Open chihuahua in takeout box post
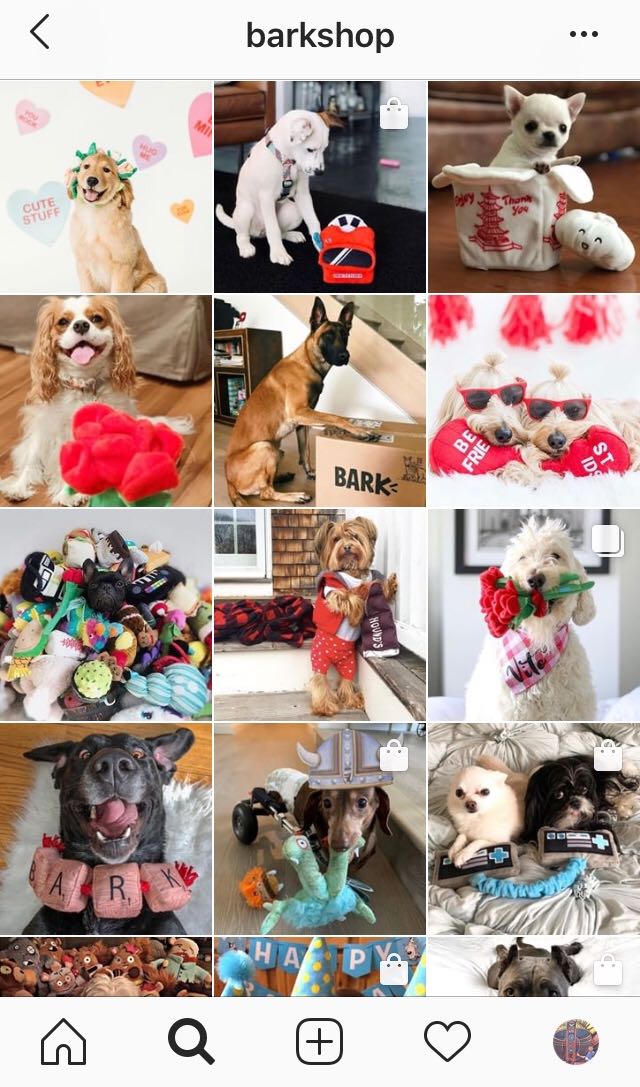 coord(534,187)
